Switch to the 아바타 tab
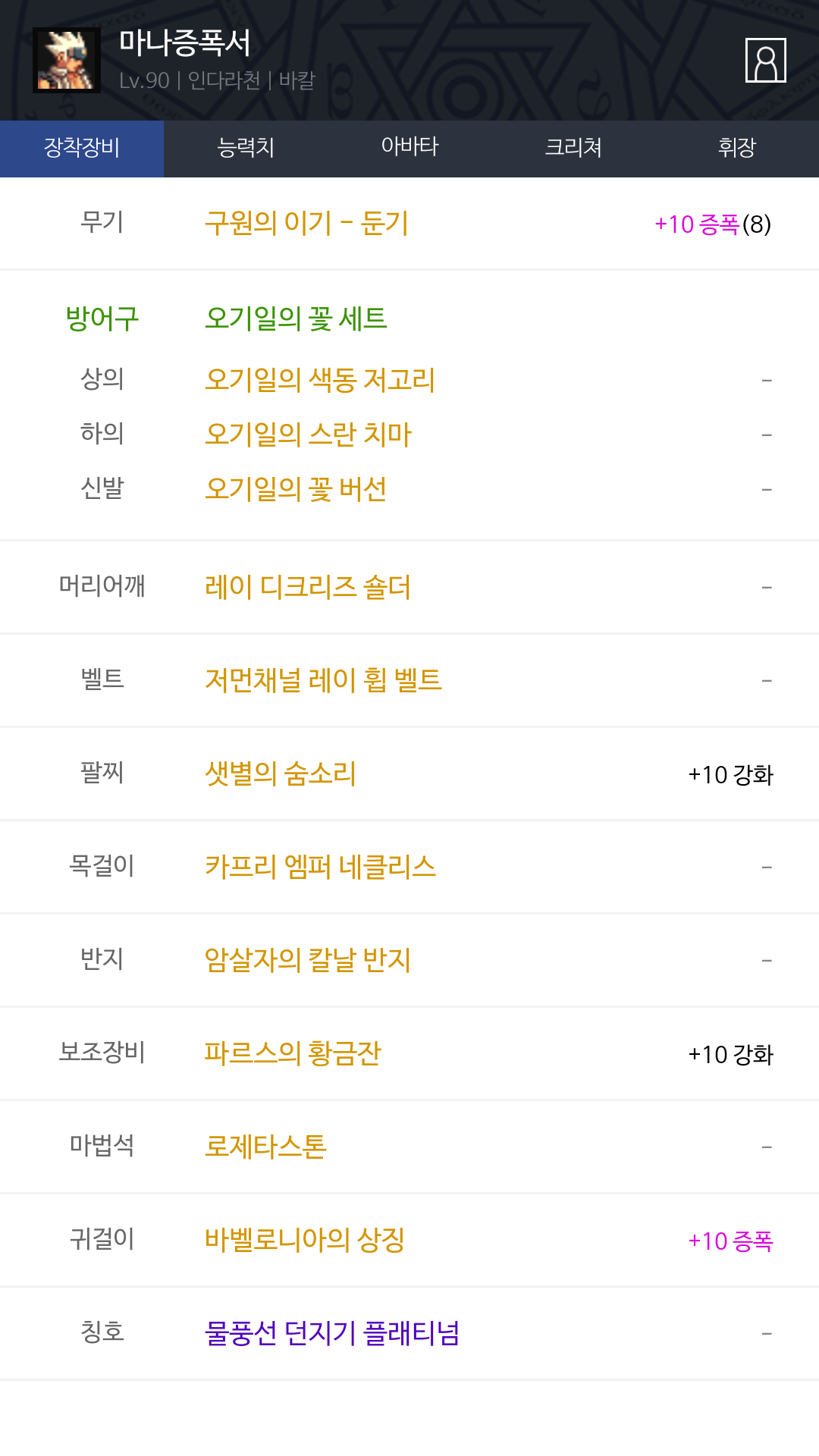The width and height of the screenshot is (819, 1456). pyautogui.click(x=409, y=149)
